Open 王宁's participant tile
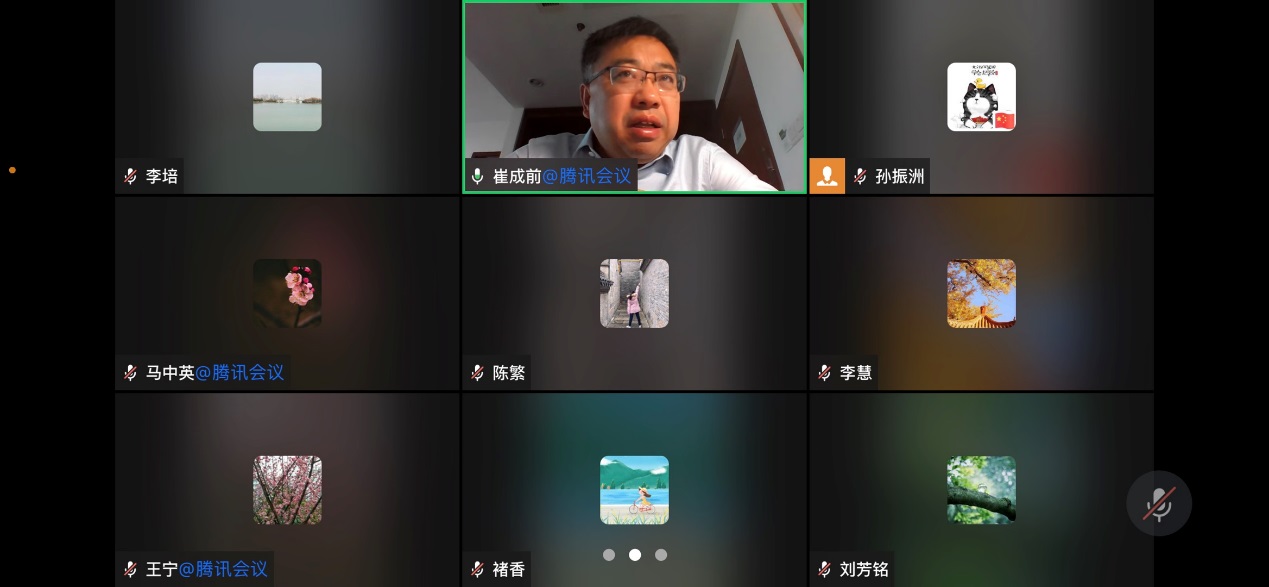This screenshot has height=587, width=1269. tap(287, 490)
